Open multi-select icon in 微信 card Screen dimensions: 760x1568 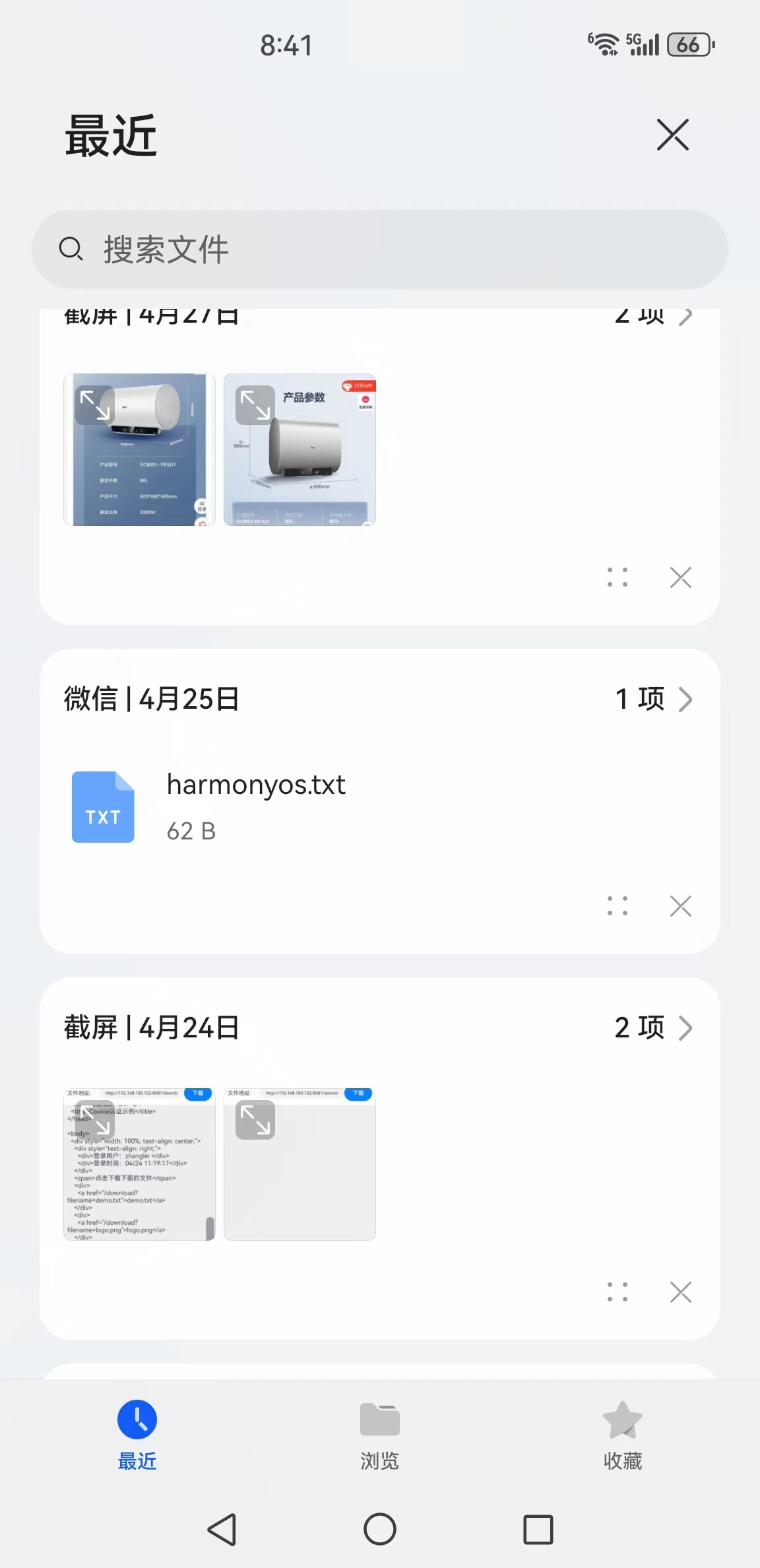point(617,907)
